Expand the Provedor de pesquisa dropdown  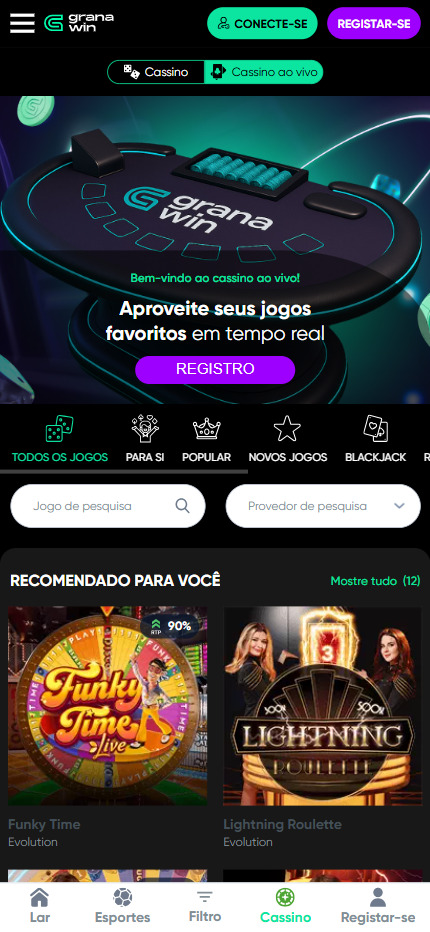point(323,506)
